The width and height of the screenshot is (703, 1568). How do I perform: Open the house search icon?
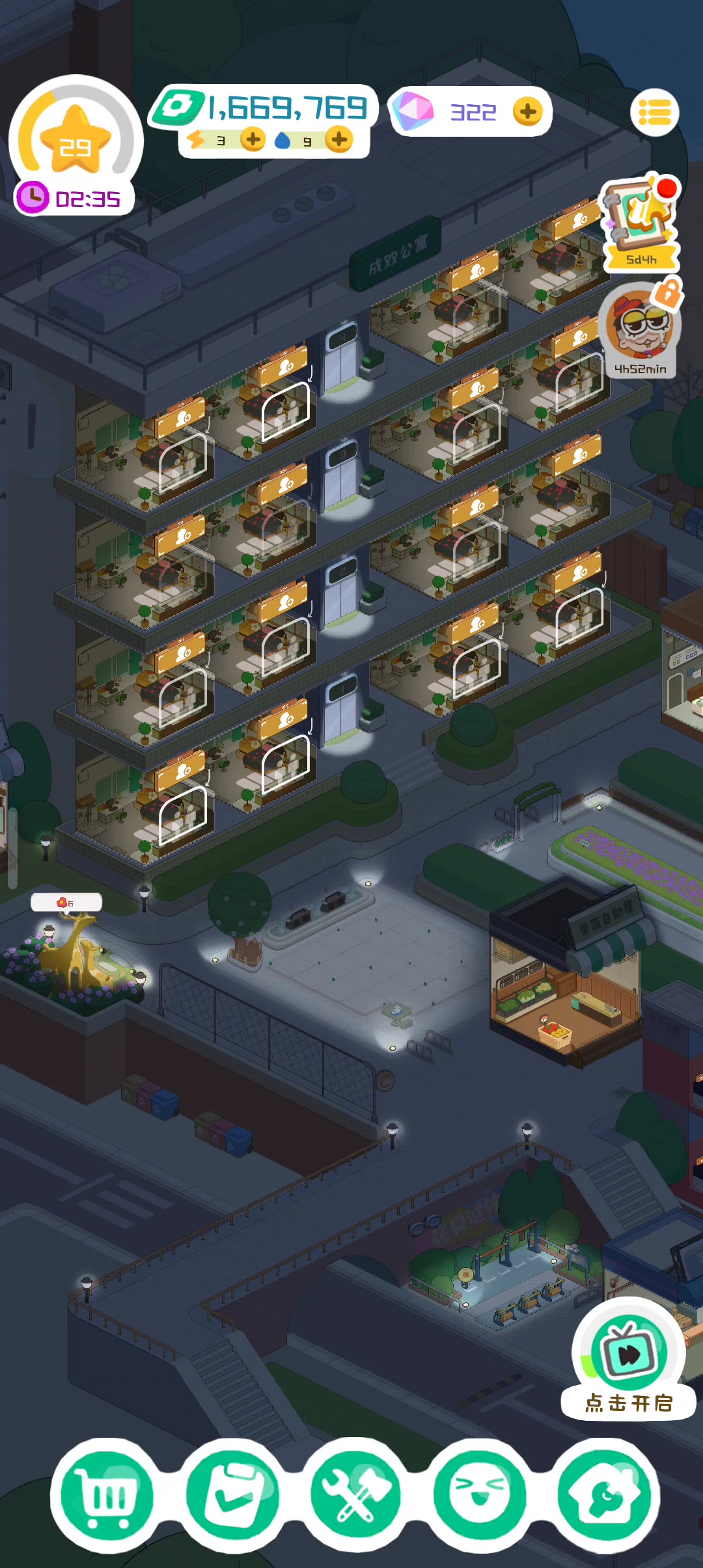[x=607, y=1495]
